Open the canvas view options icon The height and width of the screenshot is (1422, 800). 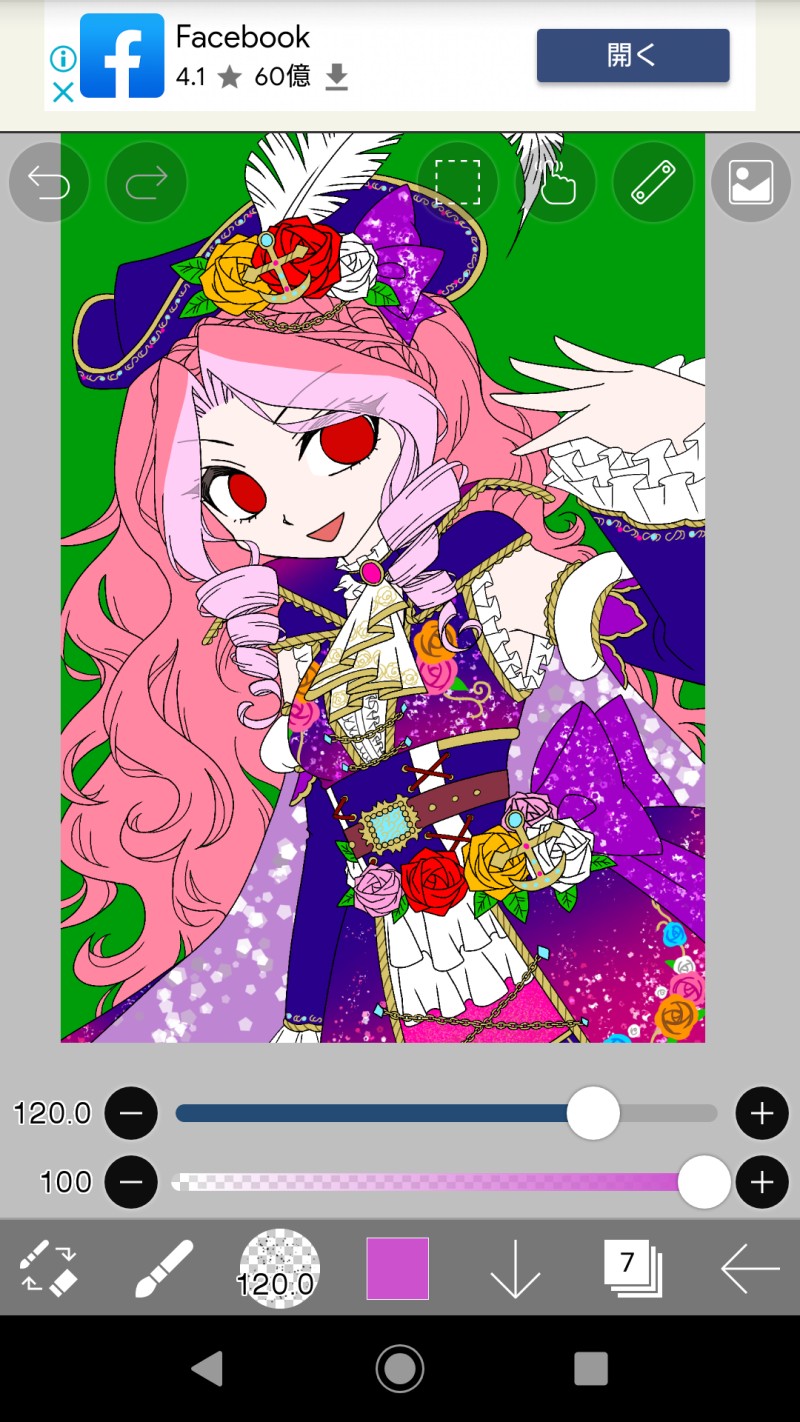pyautogui.click(x=751, y=183)
